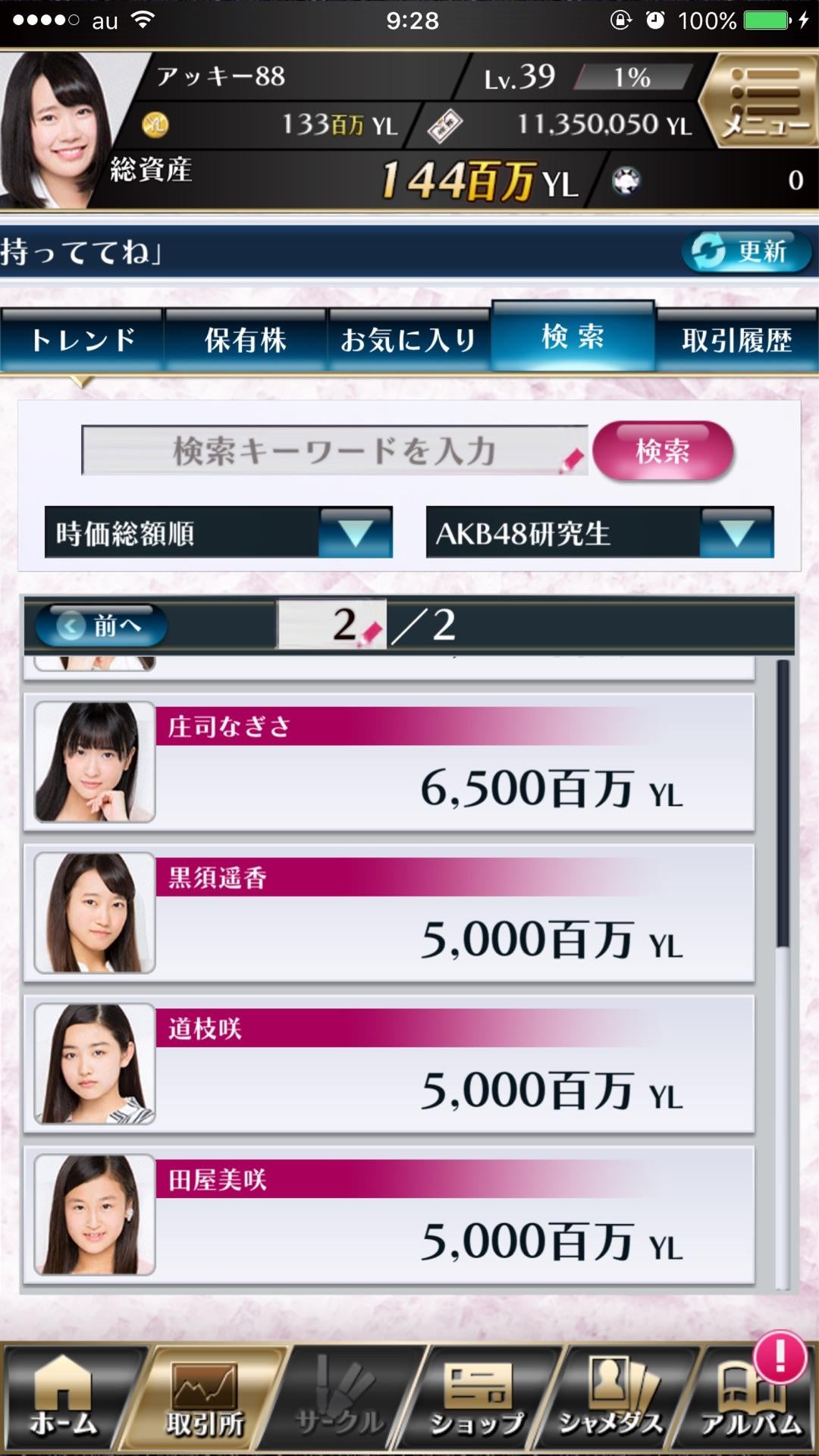
Task: Open the お気に入り tab
Action: pyautogui.click(x=408, y=340)
